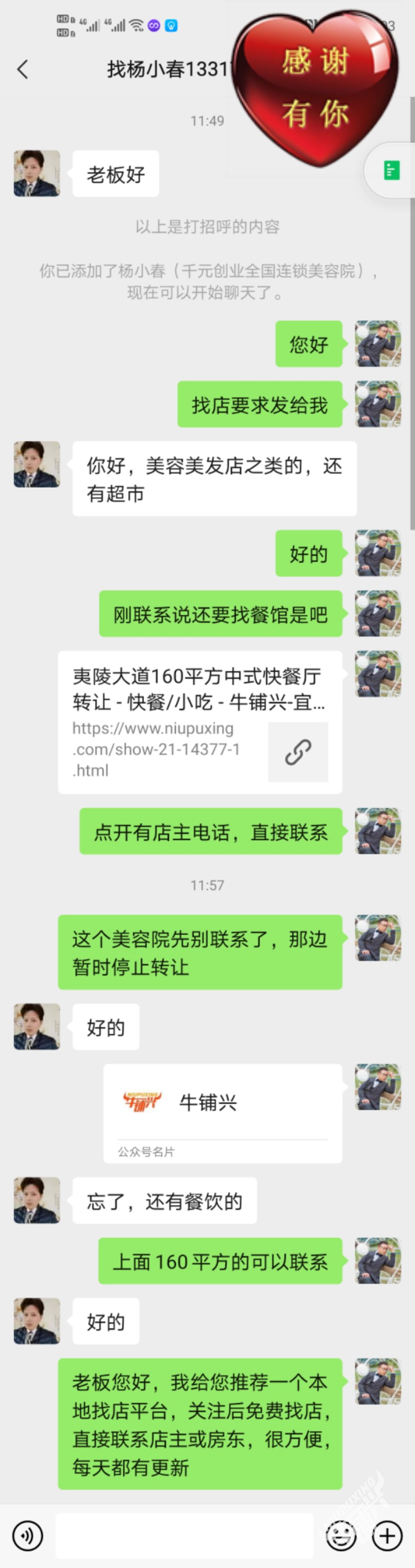Switch to voice input
Viewport: 415px width, 1568px height.
pyautogui.click(x=27, y=1535)
